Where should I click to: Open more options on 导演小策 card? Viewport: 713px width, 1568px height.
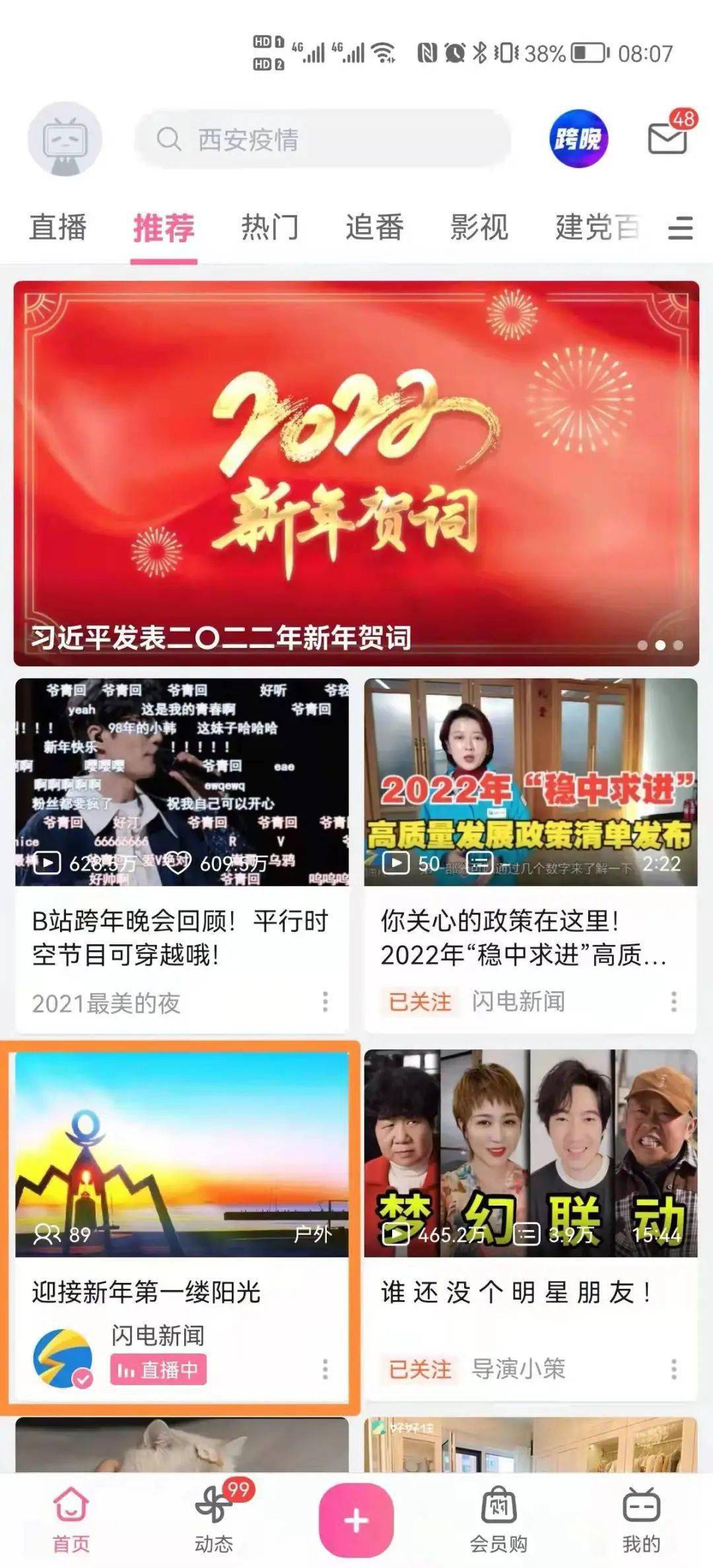673,1369
